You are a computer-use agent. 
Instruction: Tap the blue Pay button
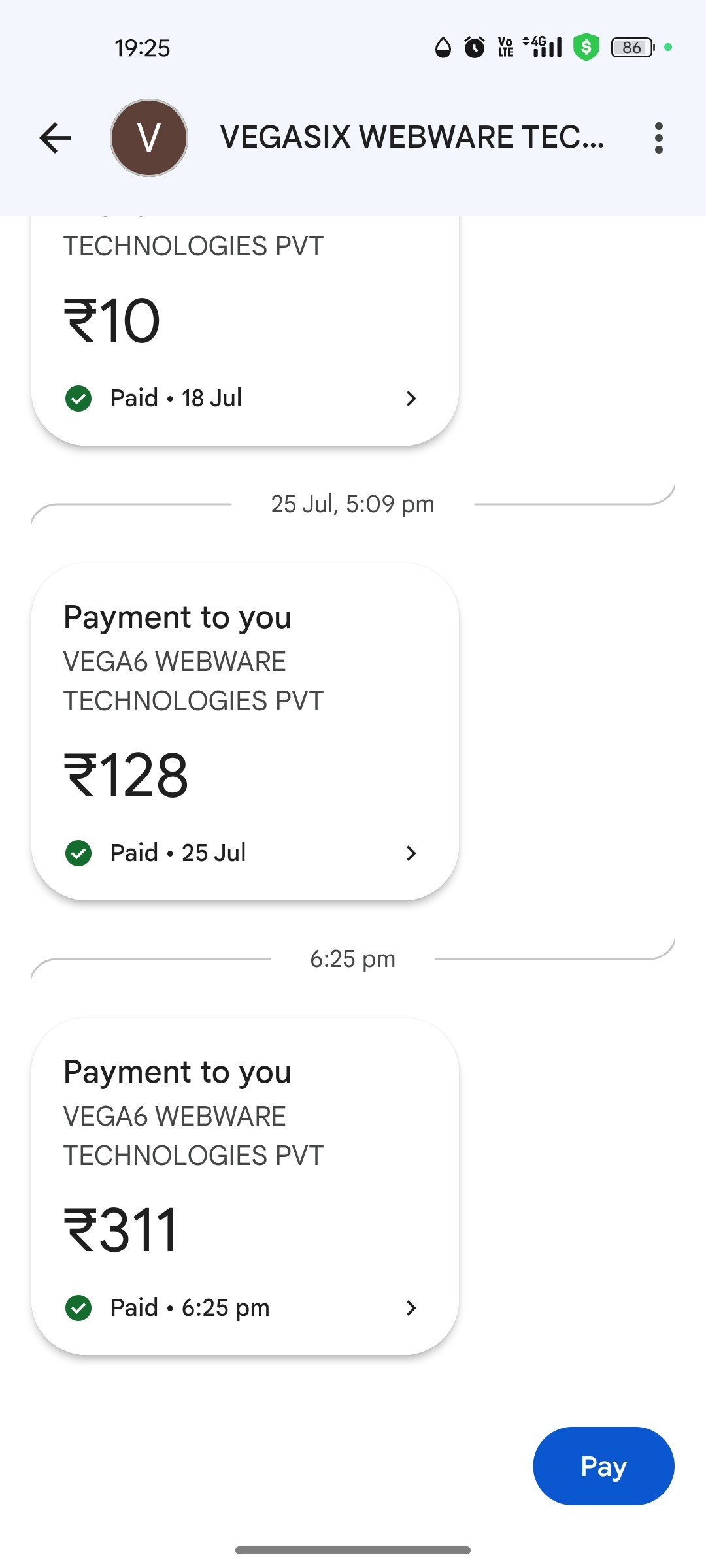[x=603, y=1465]
